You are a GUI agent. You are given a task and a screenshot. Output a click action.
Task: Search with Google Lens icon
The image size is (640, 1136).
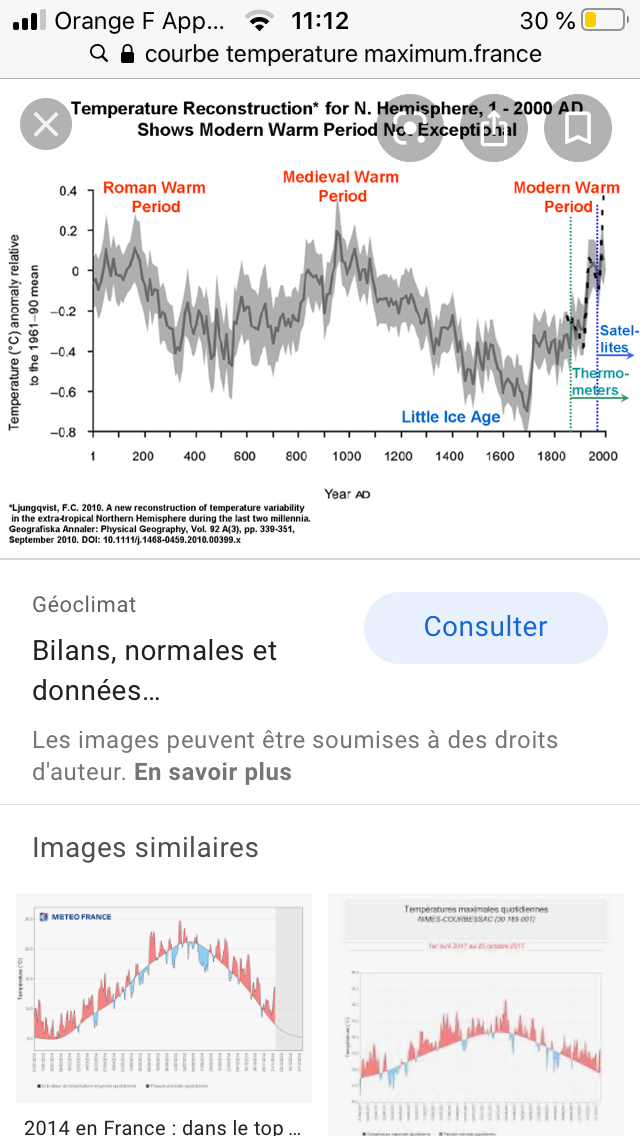409,127
